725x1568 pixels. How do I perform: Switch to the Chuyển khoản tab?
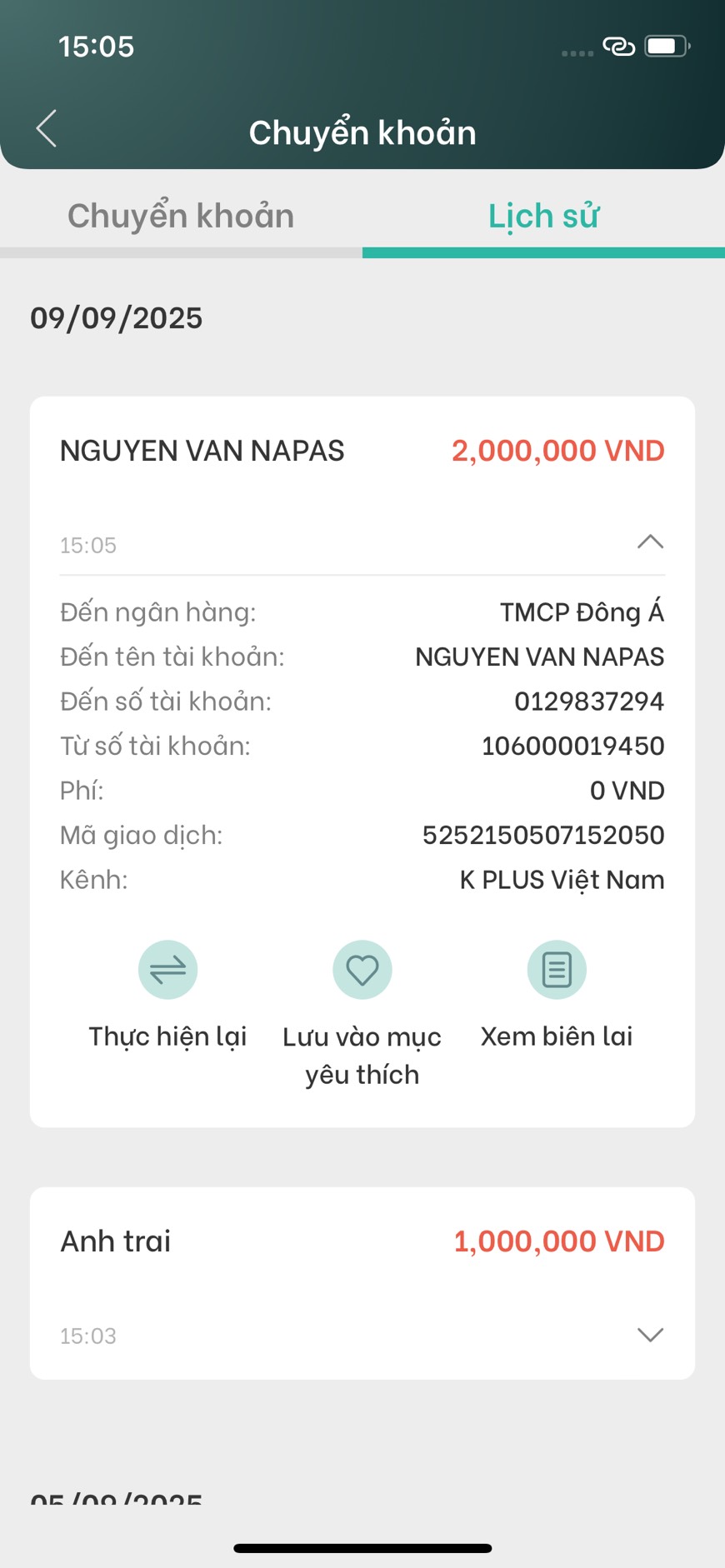181,216
